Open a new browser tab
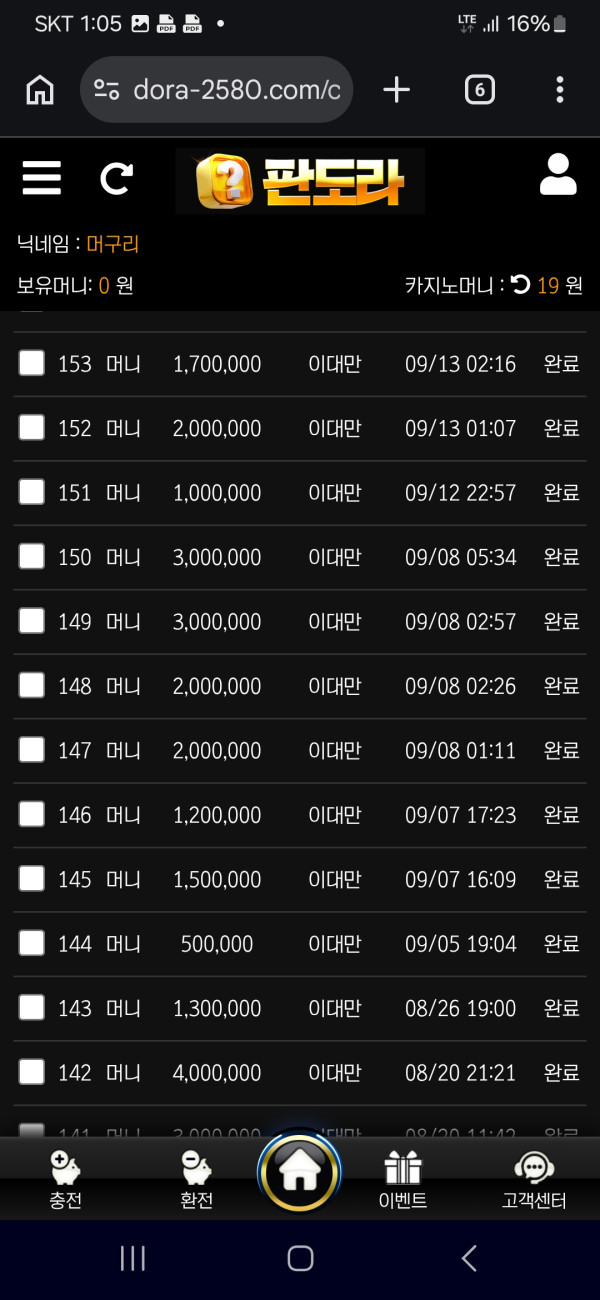Screen dimensions: 600x1300 (x=397, y=90)
